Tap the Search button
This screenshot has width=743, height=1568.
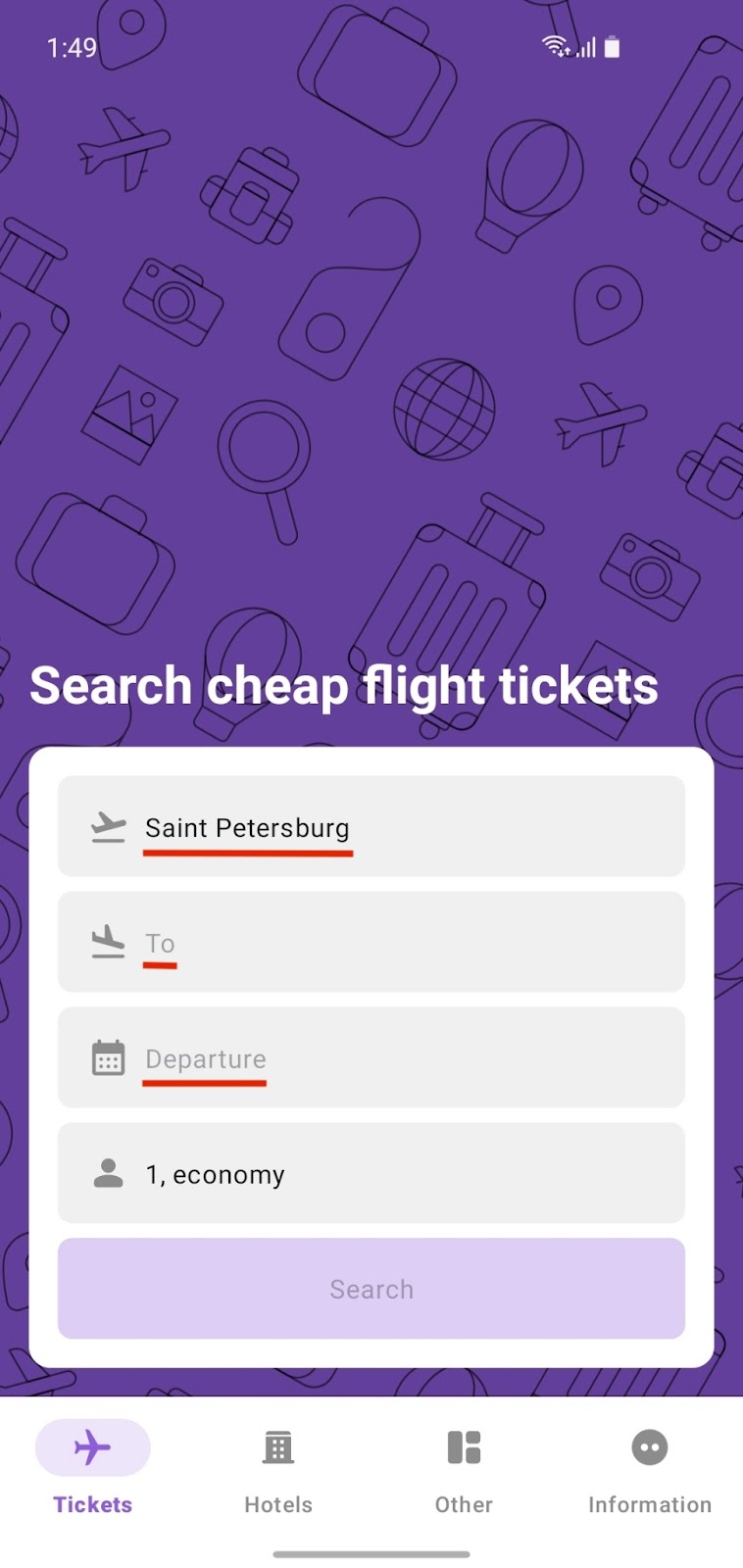point(371,1289)
